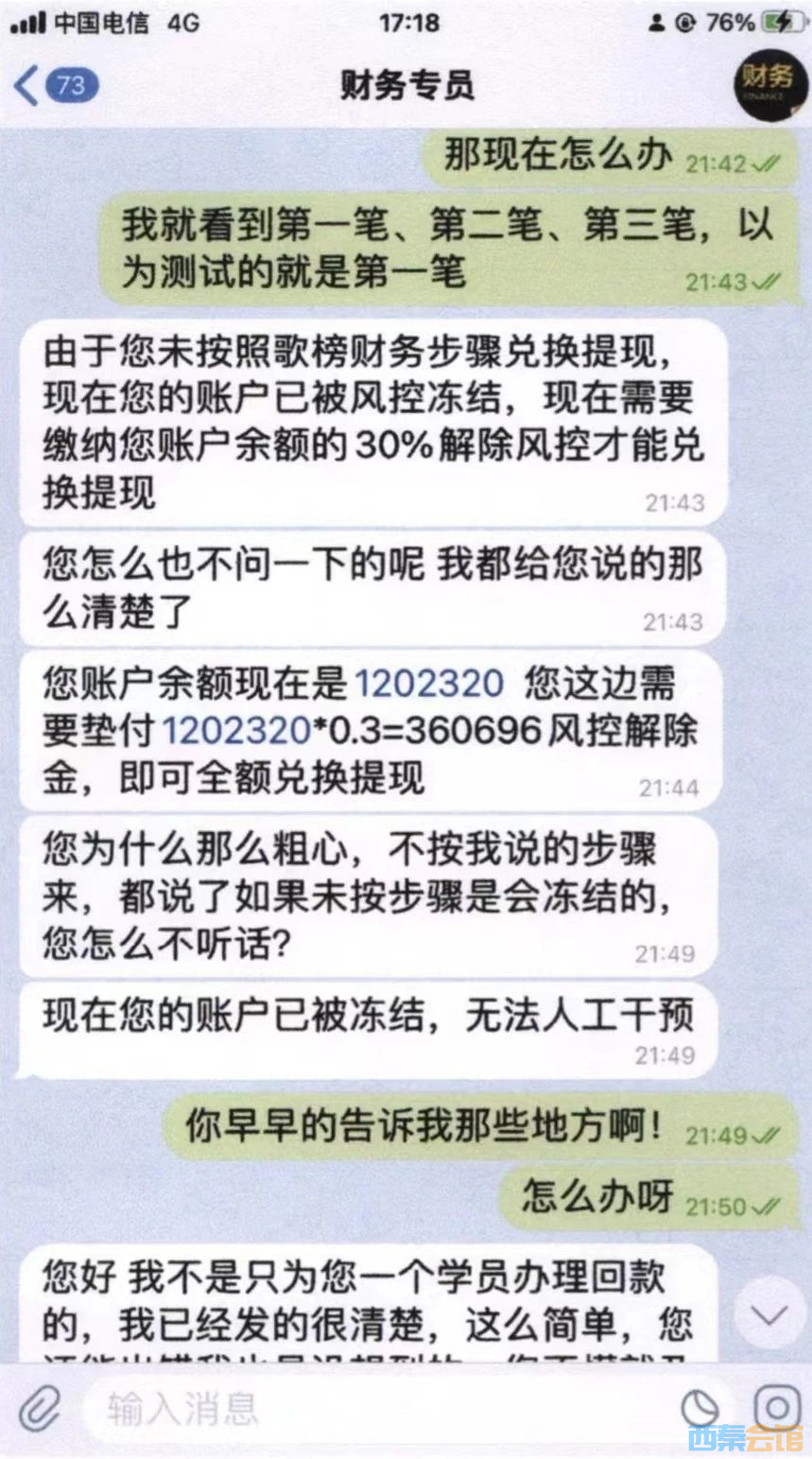This screenshot has width=812, height=1459.
Task: Jump to the latest message with the down chevron
Action: pos(769,1314)
